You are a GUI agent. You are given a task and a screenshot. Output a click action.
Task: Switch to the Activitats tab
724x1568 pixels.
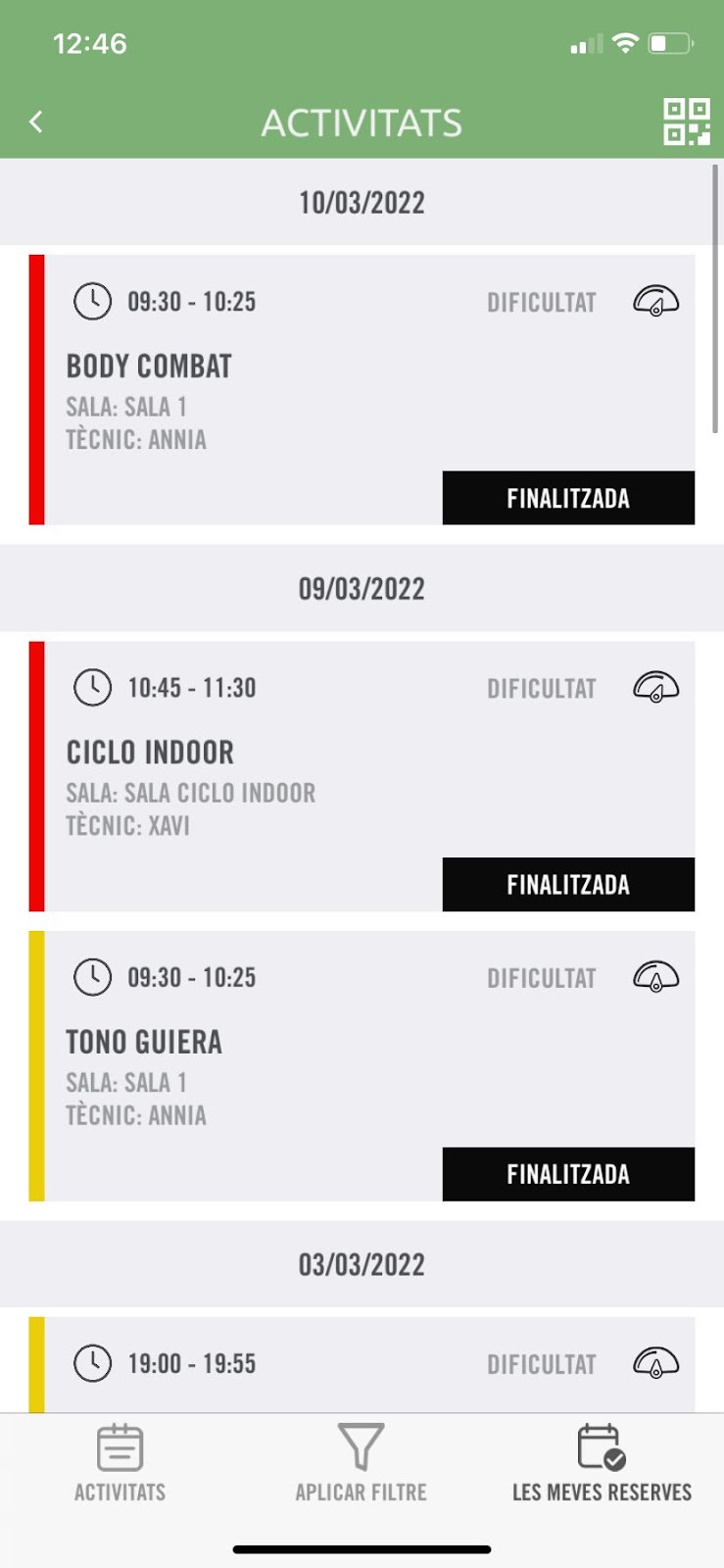tap(121, 1463)
